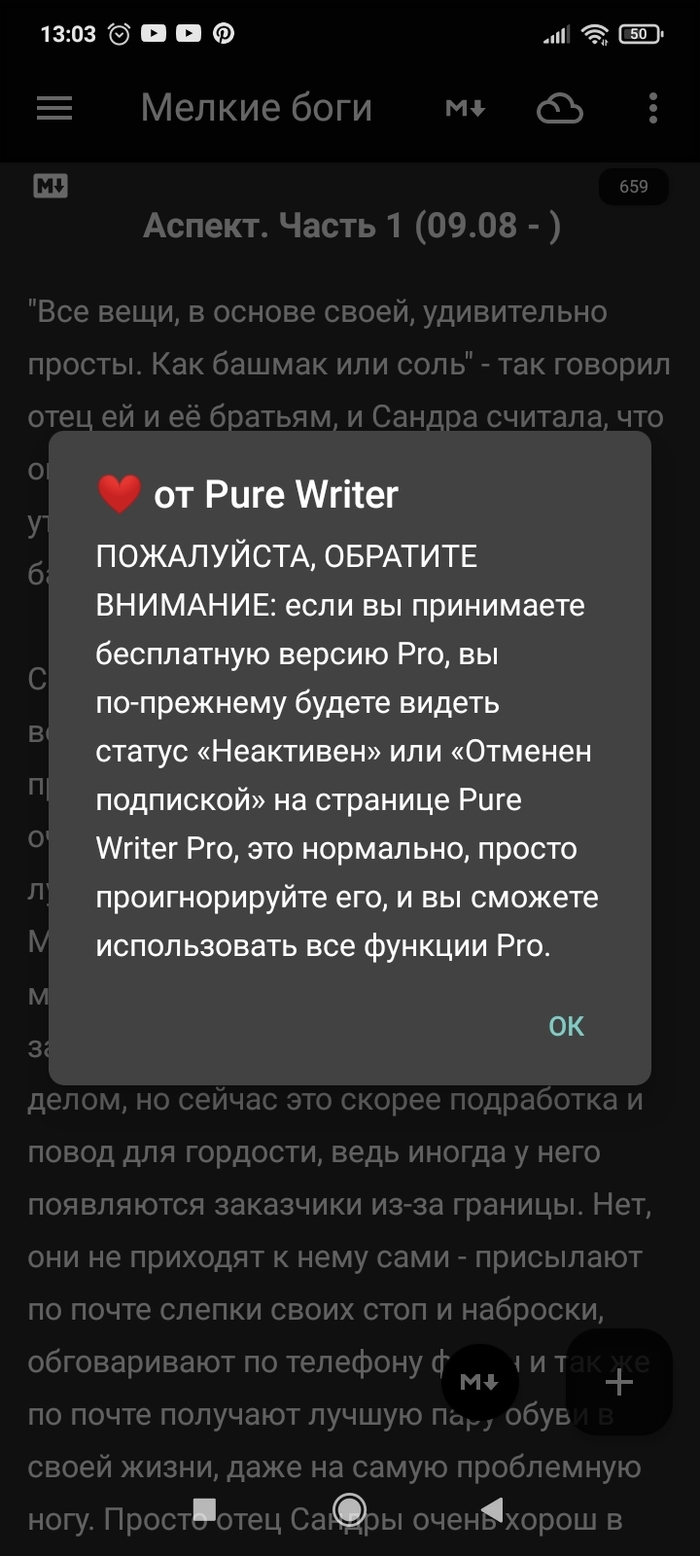Screen dimensions: 700x1556
Task: Open the three-dot overflow menu
Action: click(x=652, y=108)
